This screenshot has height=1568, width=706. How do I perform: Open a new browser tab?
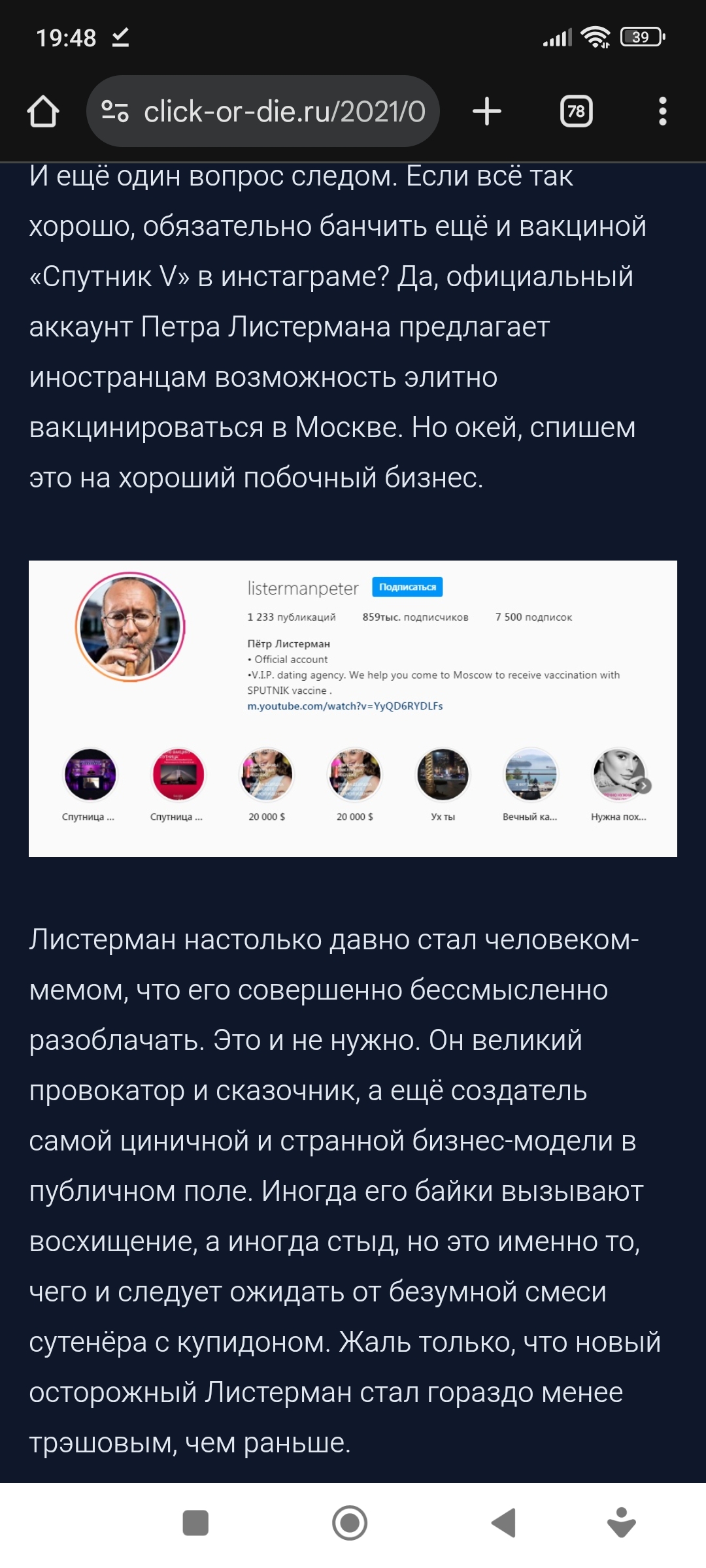point(487,111)
